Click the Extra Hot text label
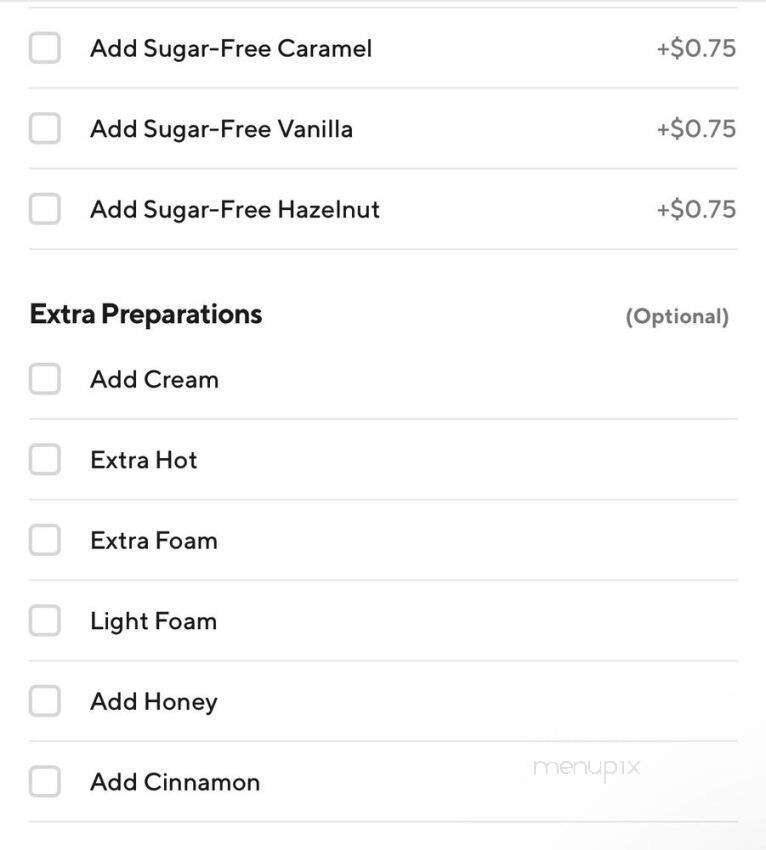The width and height of the screenshot is (766, 850). pos(145,459)
